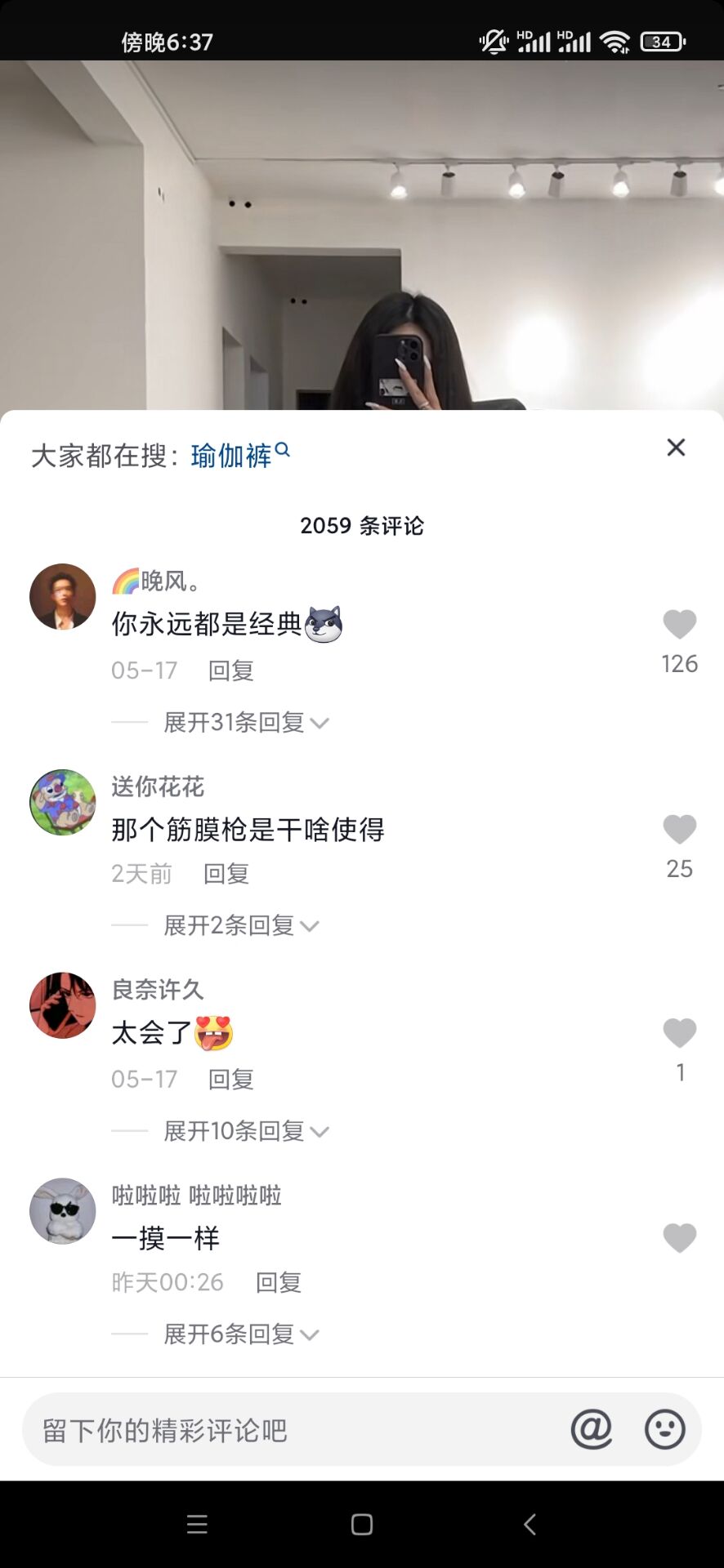Viewport: 724px width, 1568px height.
Task: Open 送你花花's profile avatar
Action: click(63, 802)
